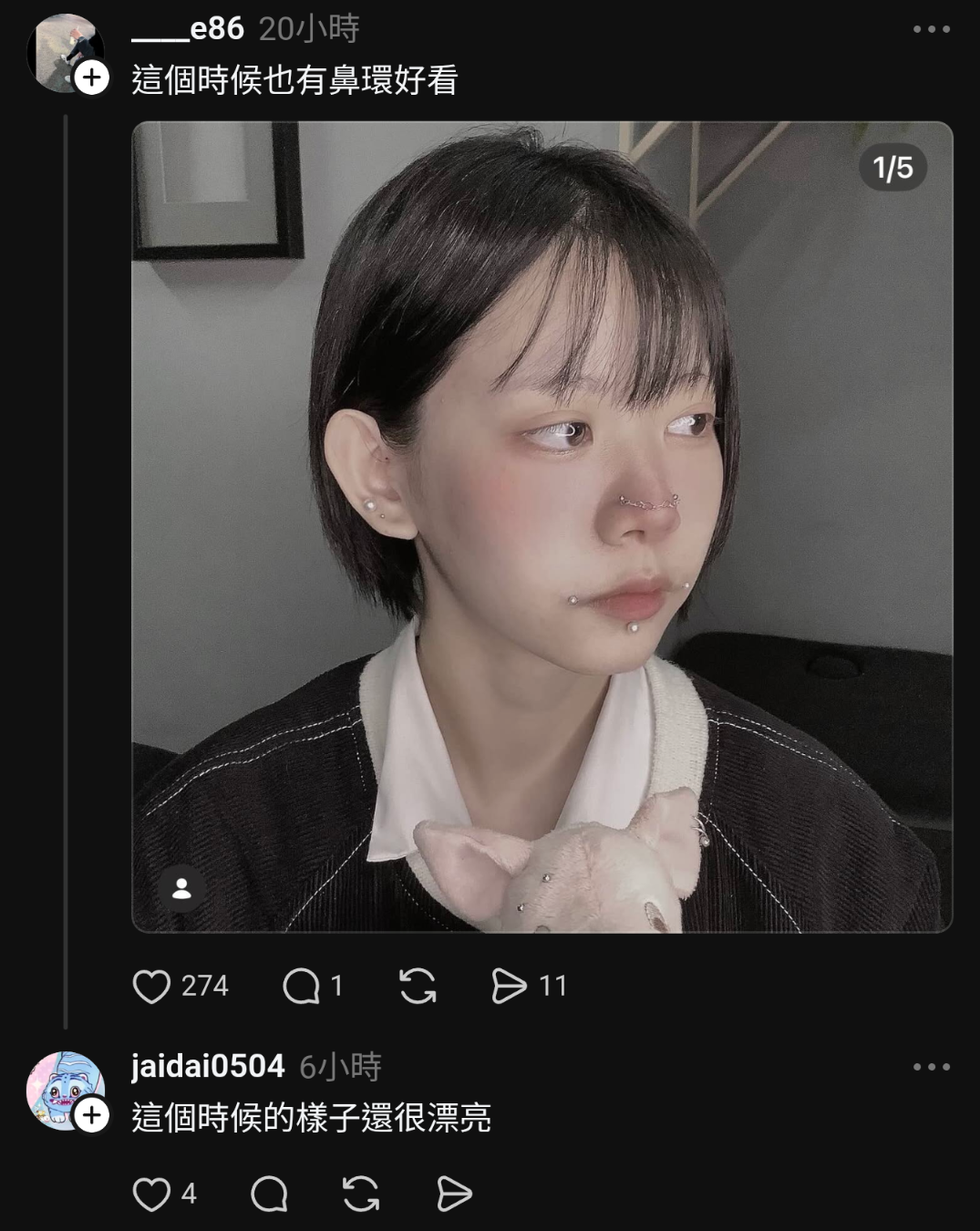Viewport: 980px width, 1231px height.
Task: Comment on jaidai0504's reply
Action: coord(269,1194)
